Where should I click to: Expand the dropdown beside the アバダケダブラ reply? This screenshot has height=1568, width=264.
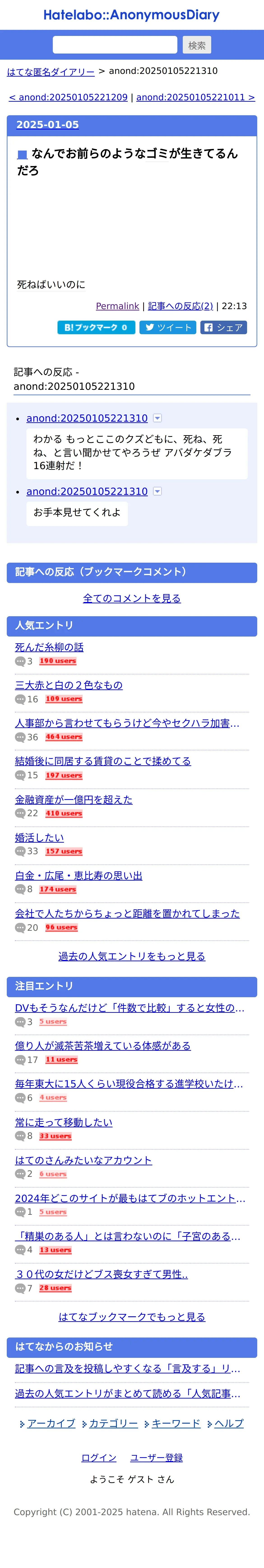coord(157,418)
